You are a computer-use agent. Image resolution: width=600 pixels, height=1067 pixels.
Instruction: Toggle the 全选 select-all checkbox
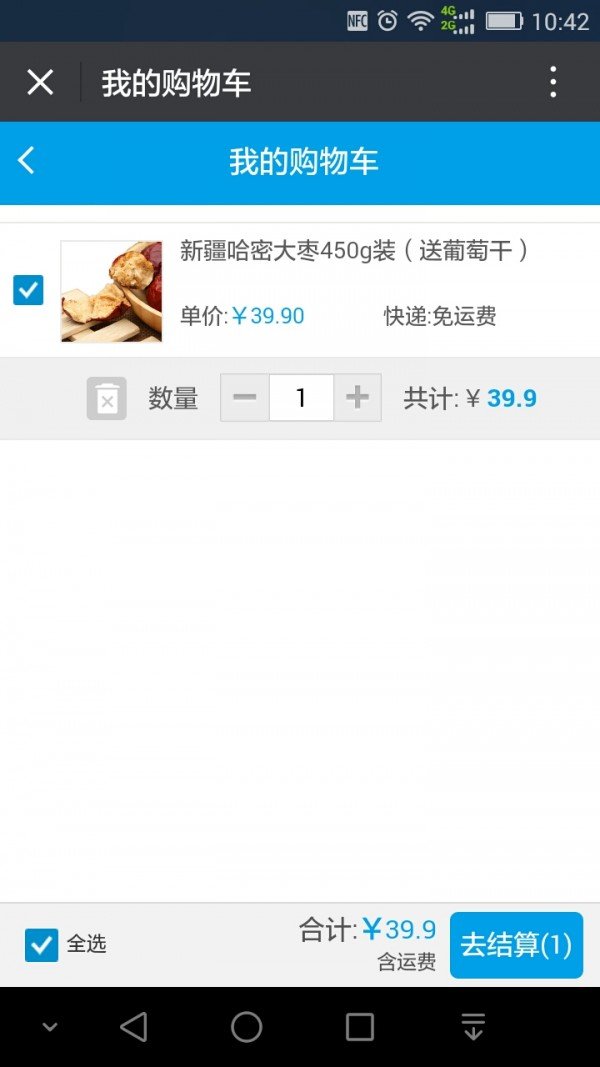[x=42, y=944]
